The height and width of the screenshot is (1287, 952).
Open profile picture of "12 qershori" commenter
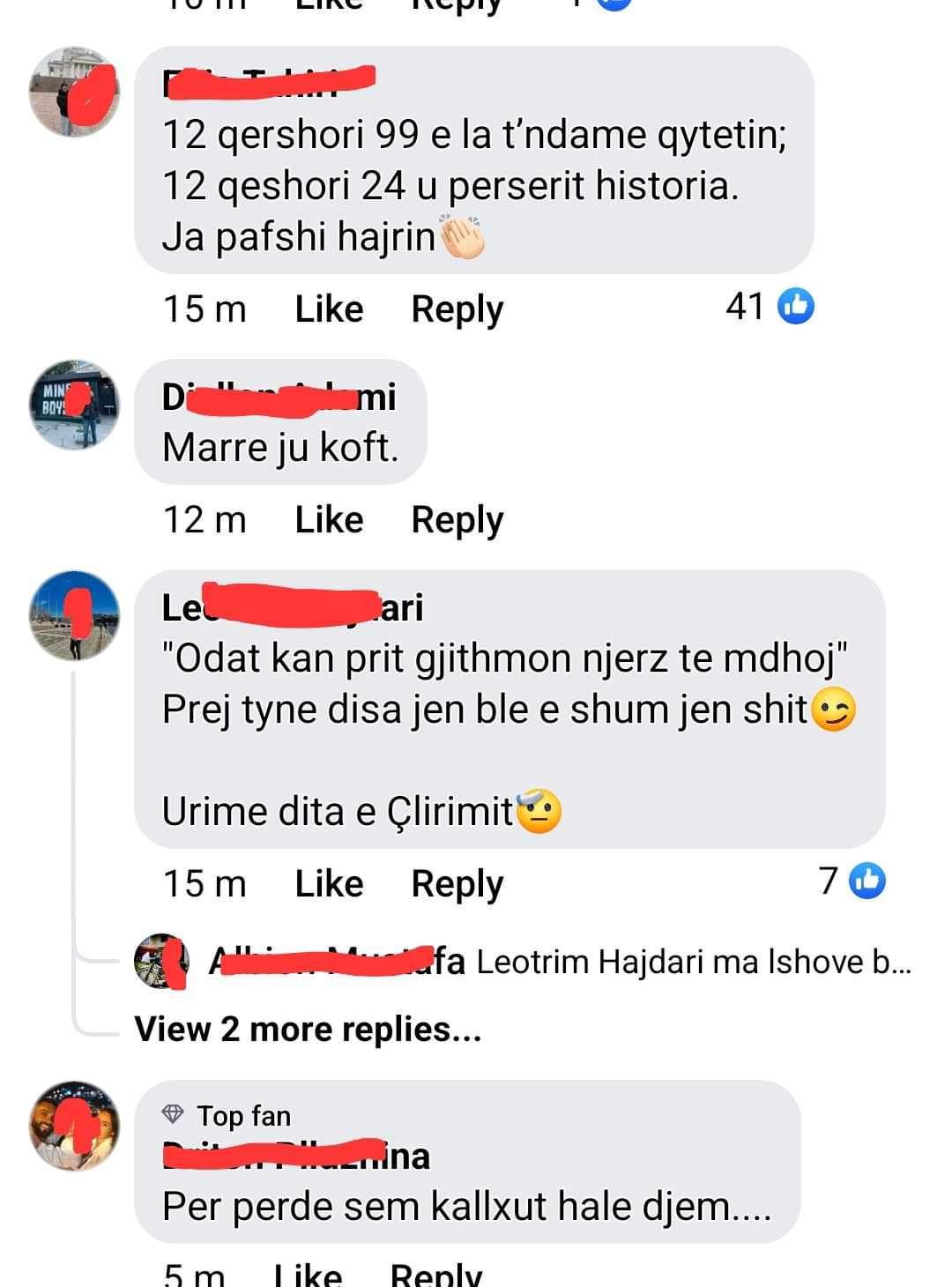click(75, 91)
